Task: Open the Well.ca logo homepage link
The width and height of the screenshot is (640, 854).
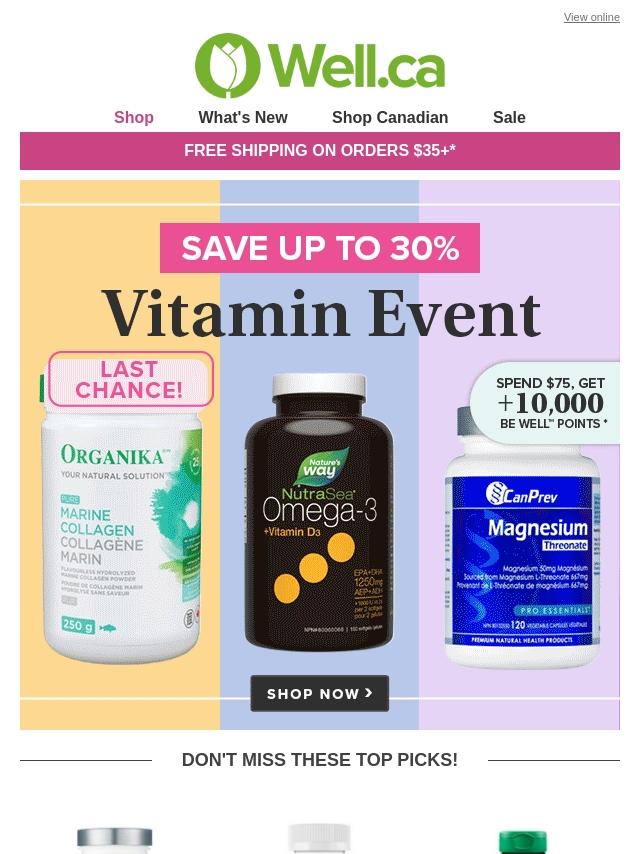Action: (x=320, y=66)
